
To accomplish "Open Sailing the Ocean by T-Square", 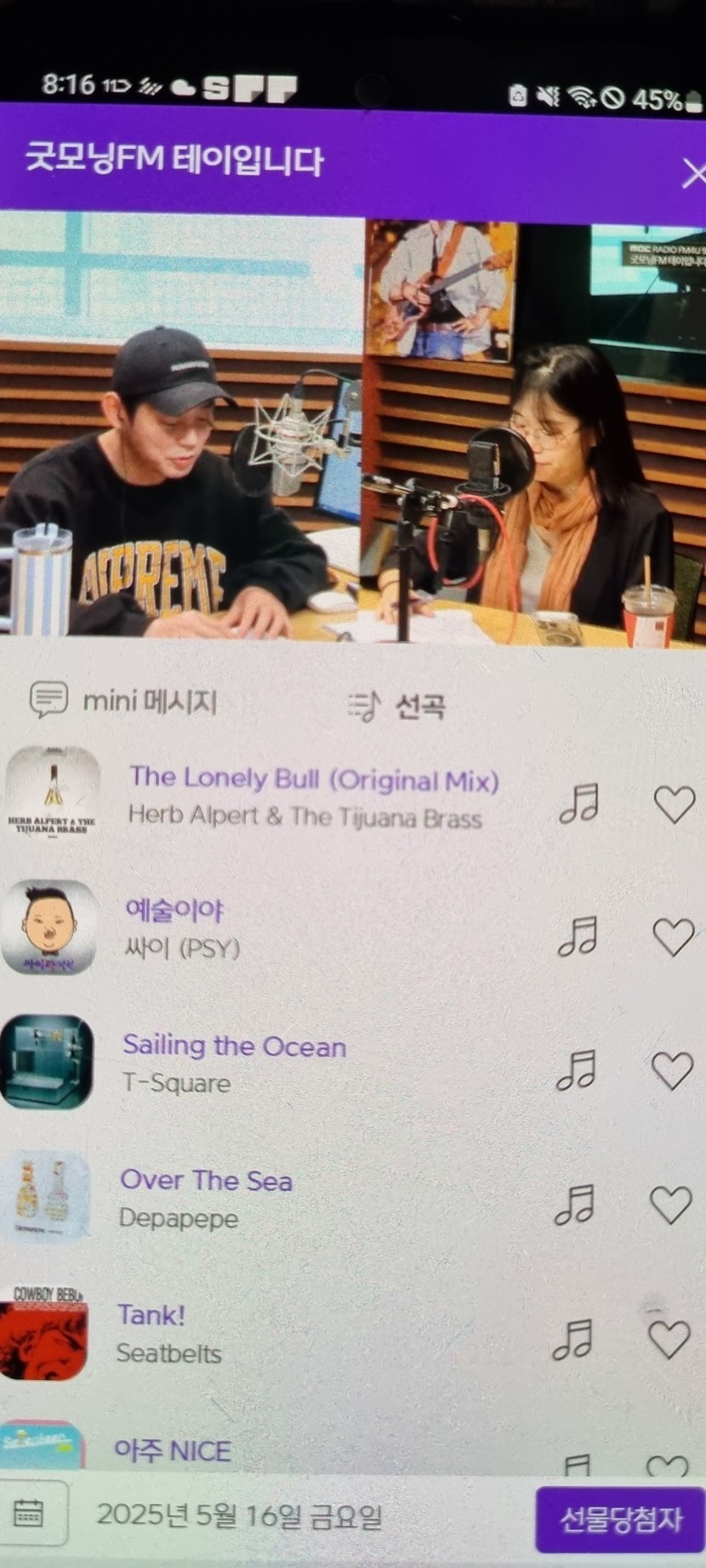I will [x=234, y=1046].
